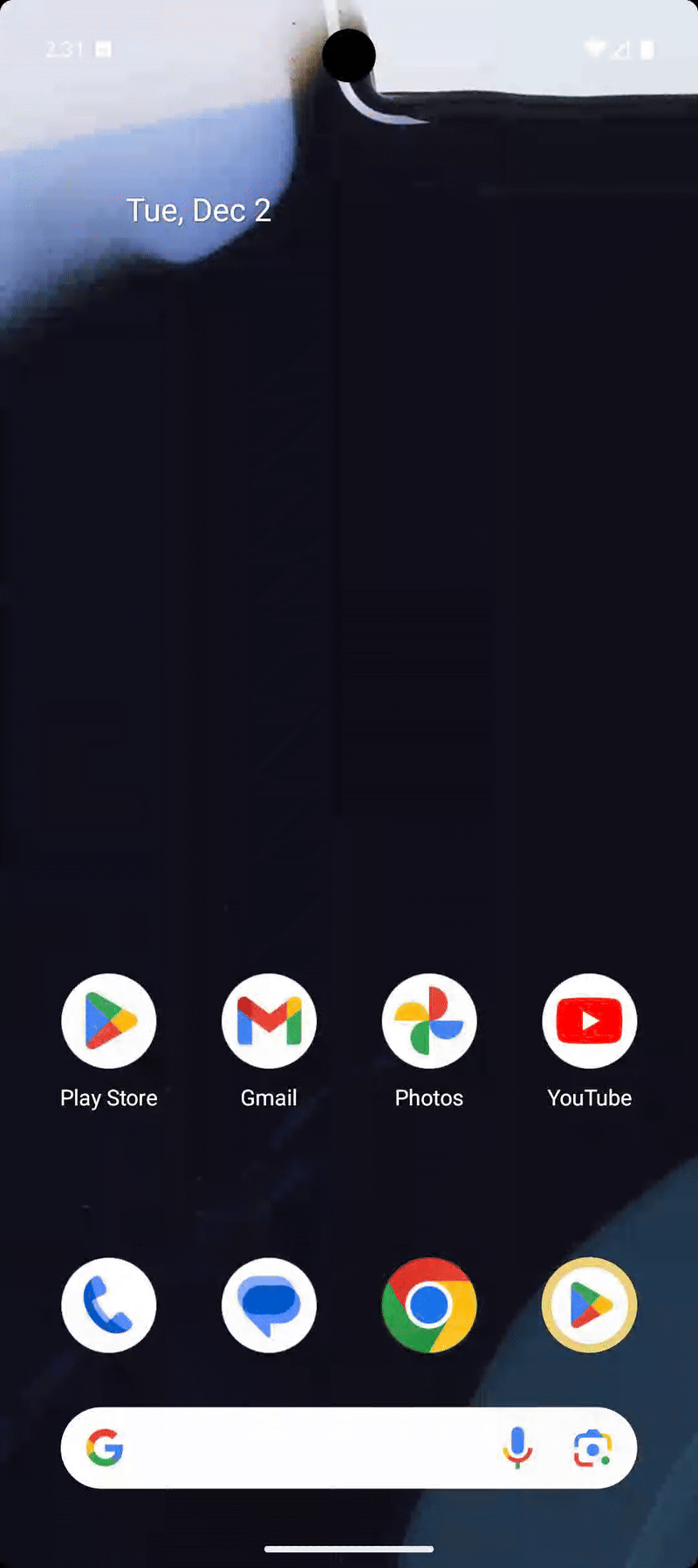Tap the Google search bar
The height and width of the screenshot is (1568, 698).
[305, 1448]
